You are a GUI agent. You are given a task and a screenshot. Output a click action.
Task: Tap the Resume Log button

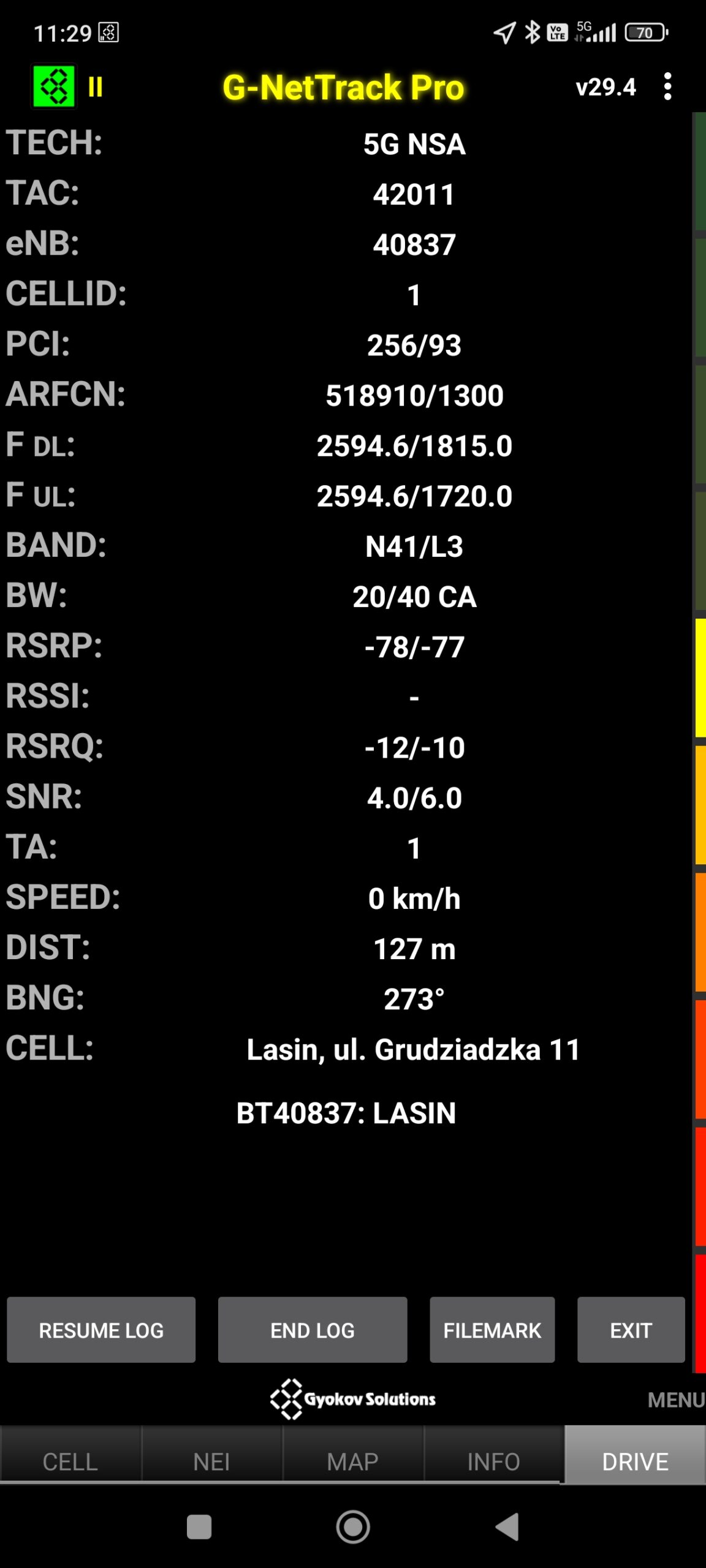point(101,1330)
